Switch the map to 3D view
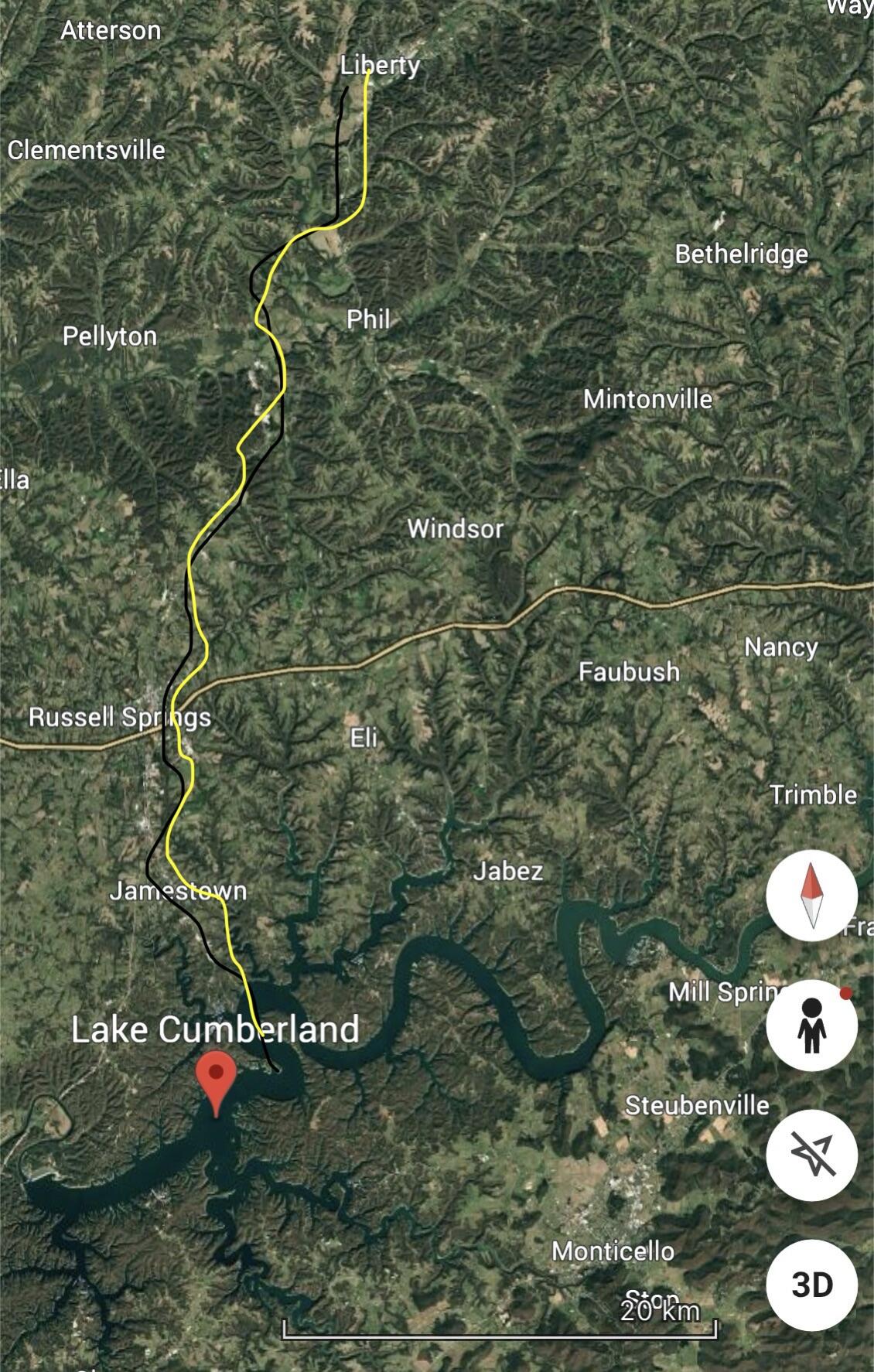The width and height of the screenshot is (874, 1372). pyautogui.click(x=811, y=1285)
